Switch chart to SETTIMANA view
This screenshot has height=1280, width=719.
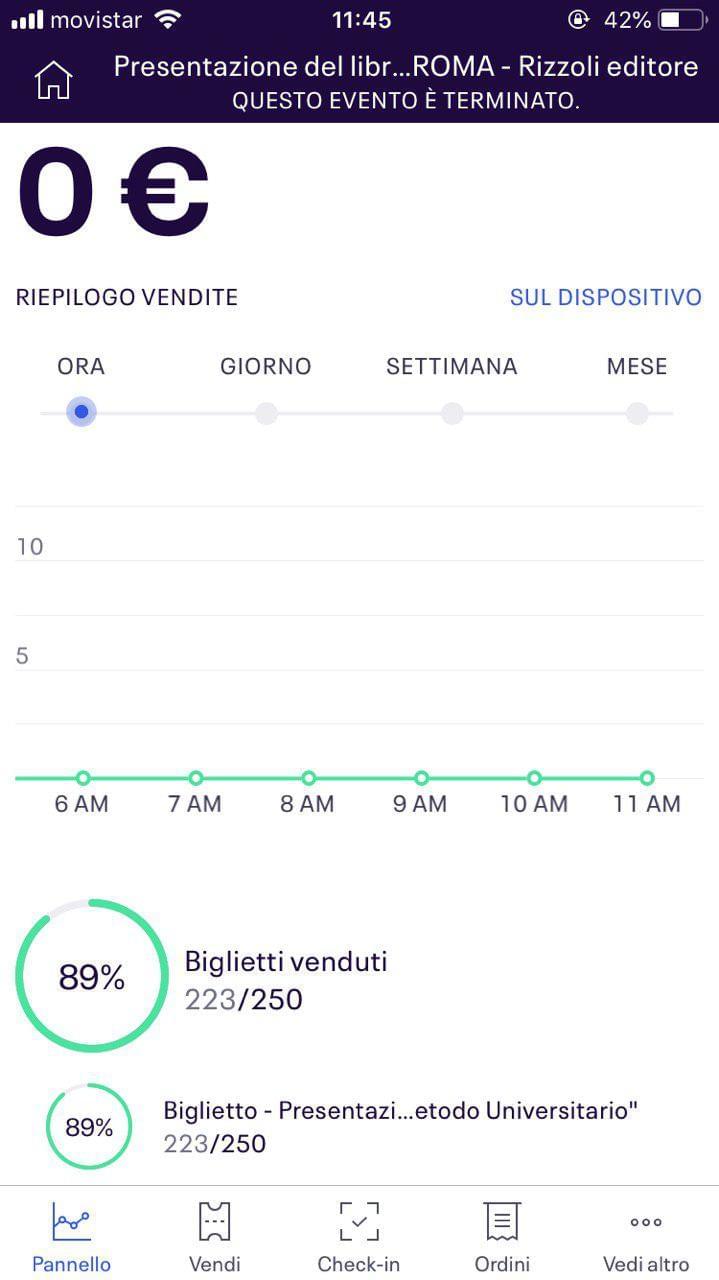click(452, 412)
